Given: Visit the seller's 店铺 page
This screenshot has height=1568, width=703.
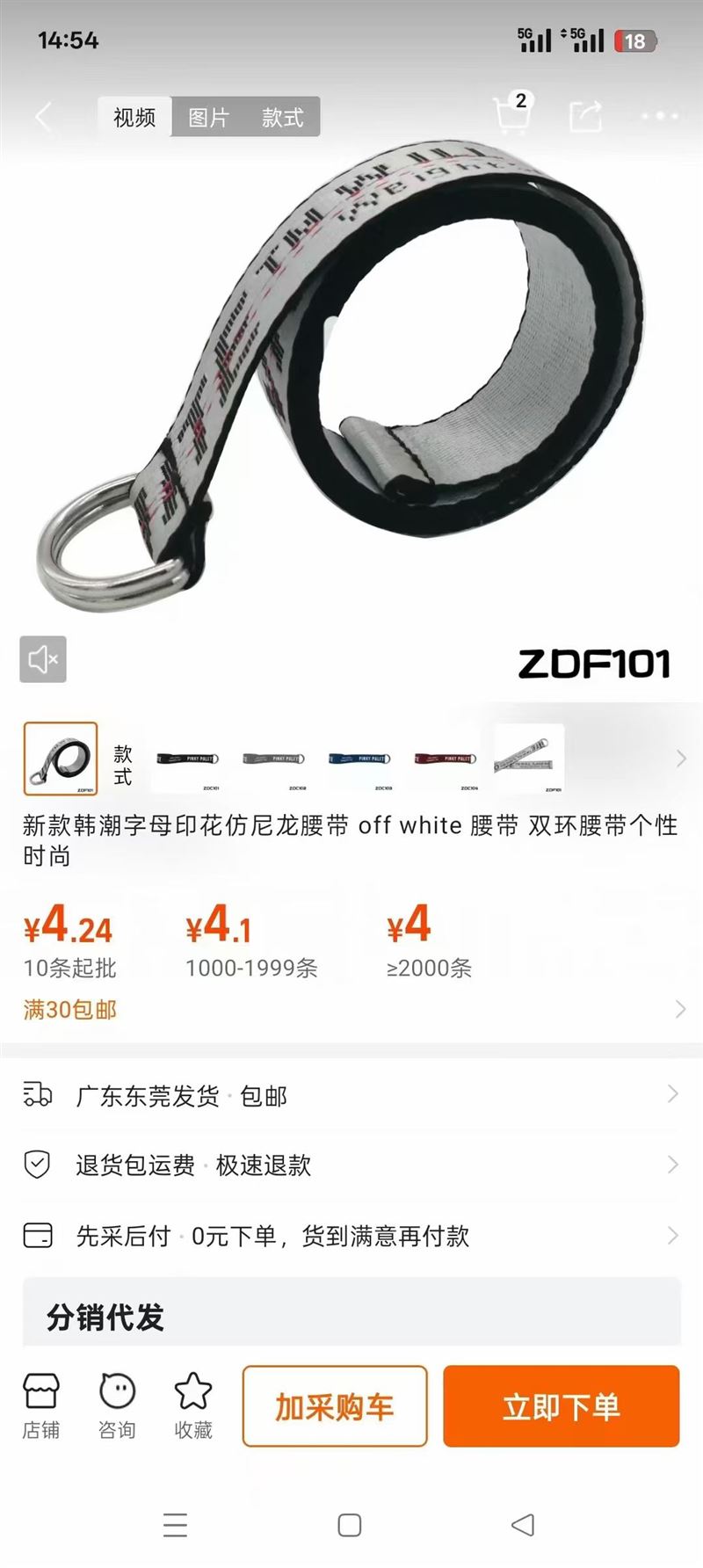Looking at the screenshot, I should 41,1405.
